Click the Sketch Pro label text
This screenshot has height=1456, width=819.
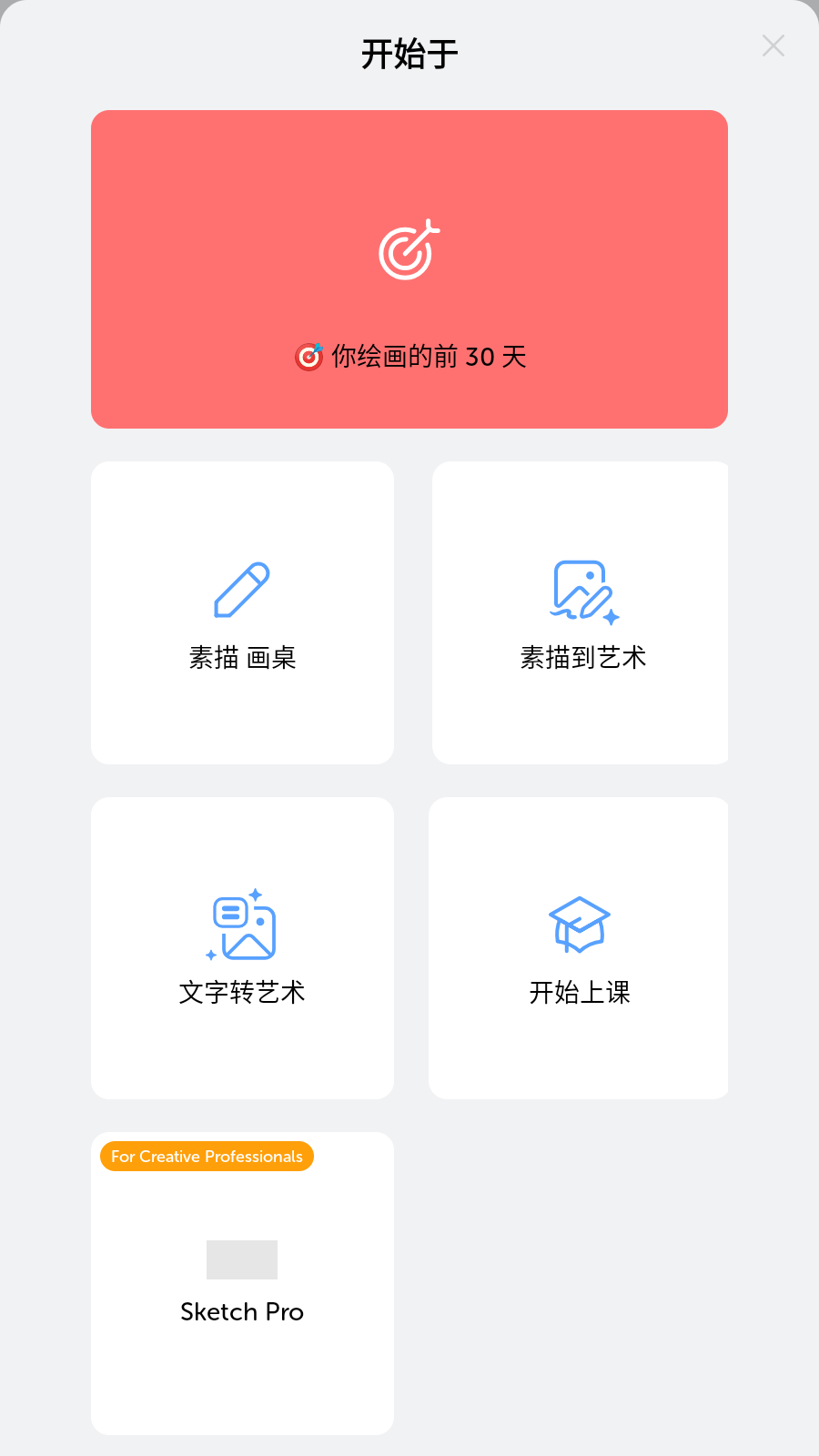pyautogui.click(x=242, y=1311)
